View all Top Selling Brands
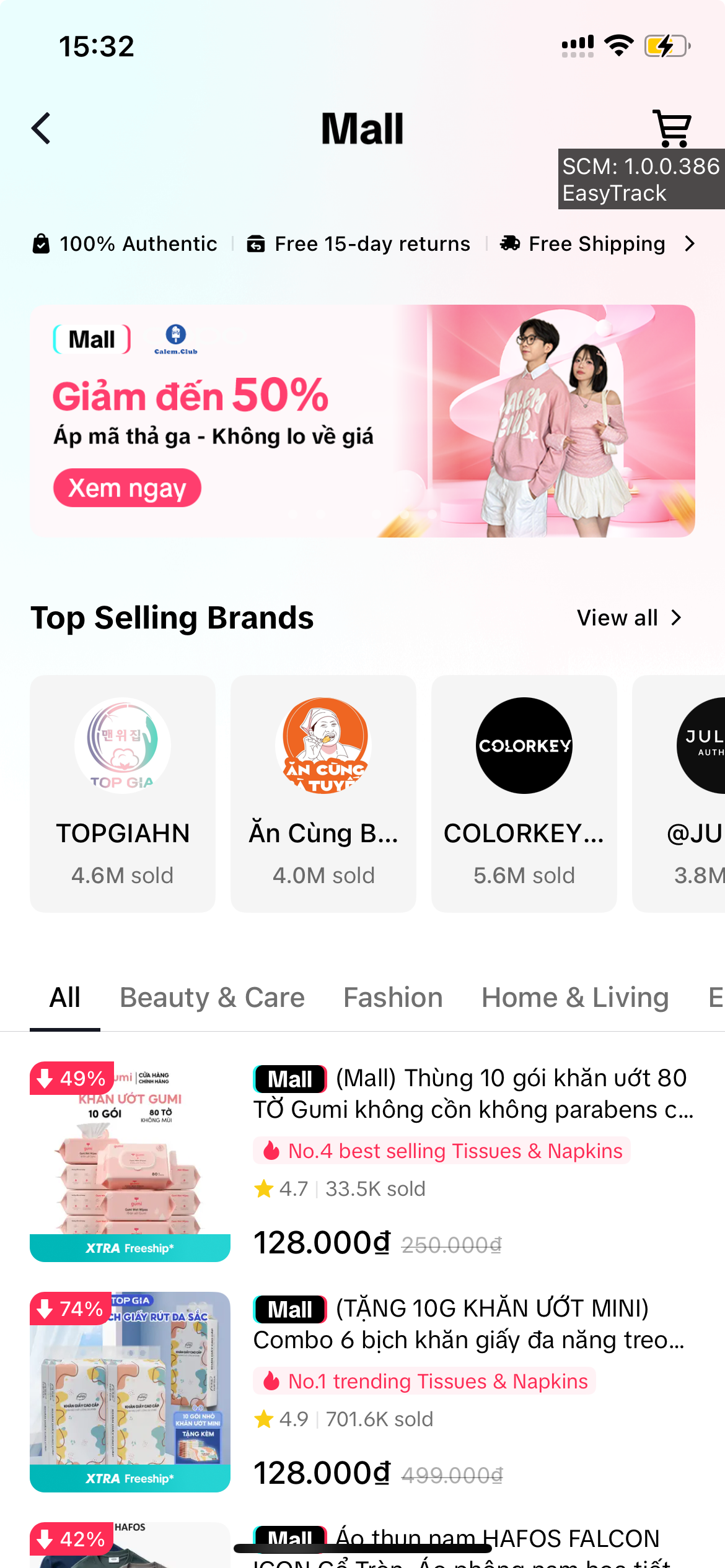The height and width of the screenshot is (1568, 725). [629, 617]
